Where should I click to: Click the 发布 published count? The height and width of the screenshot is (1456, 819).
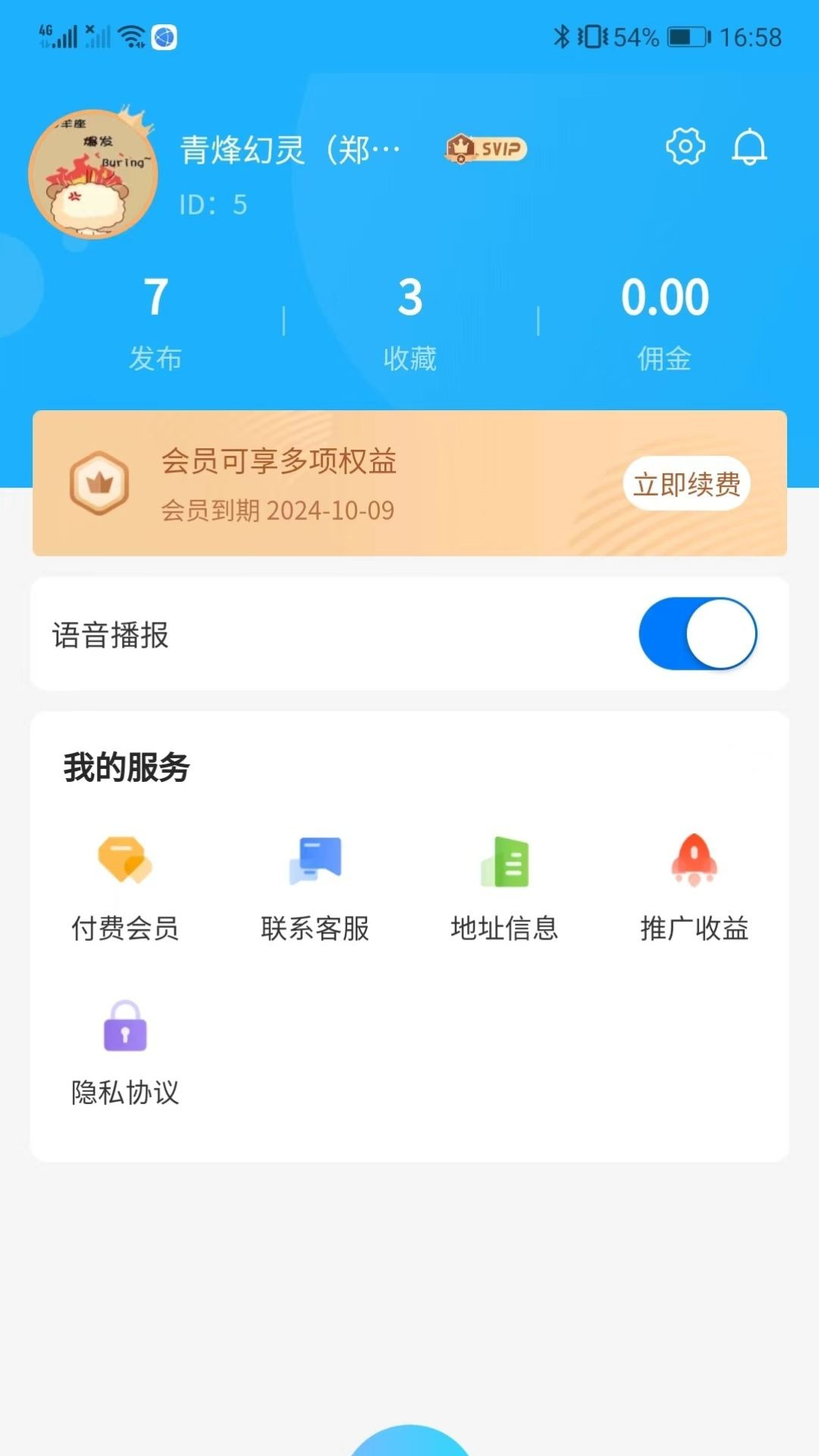pyautogui.click(x=156, y=318)
